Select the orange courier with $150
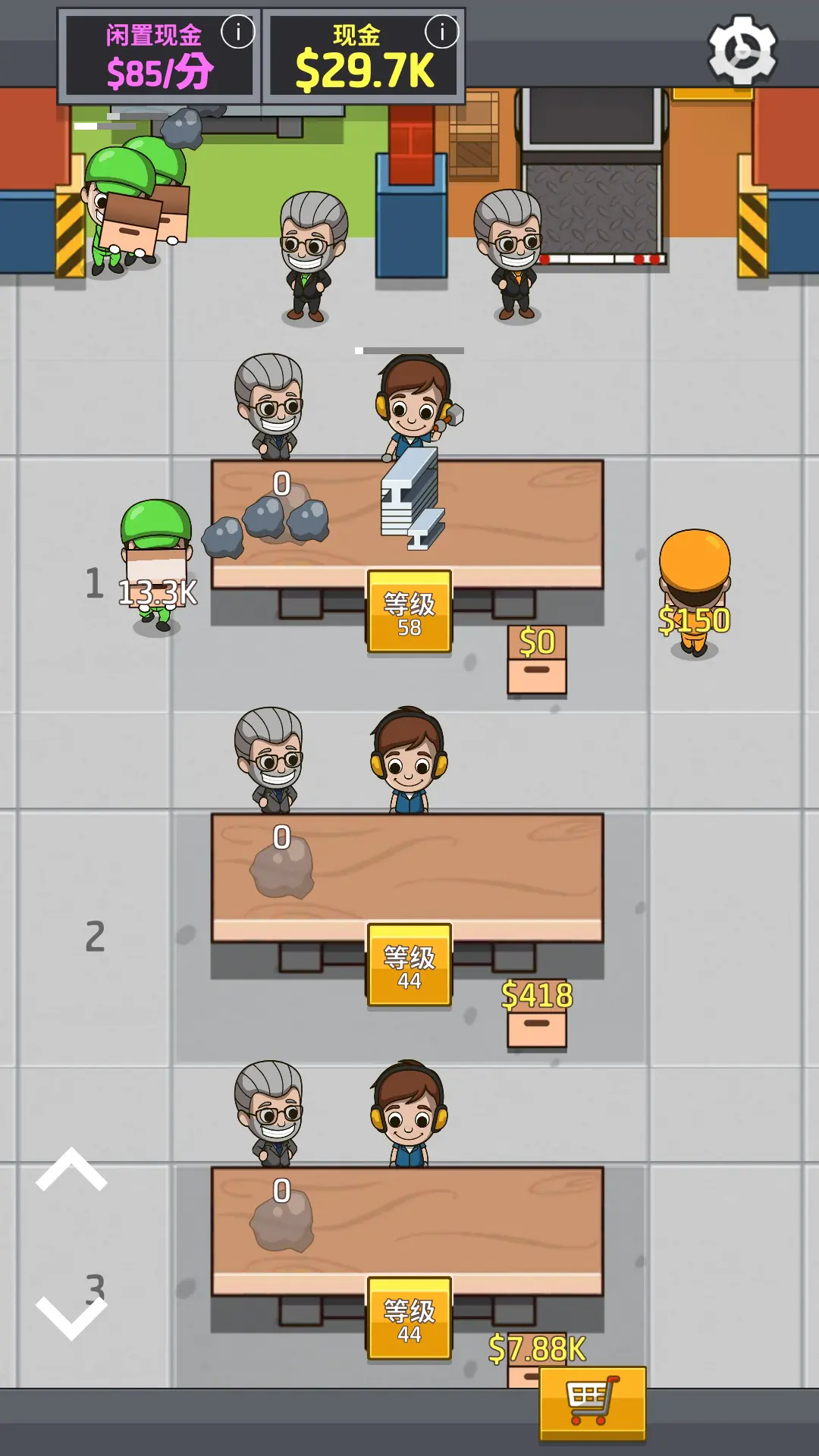Screen dimensions: 819x1456 (x=694, y=591)
